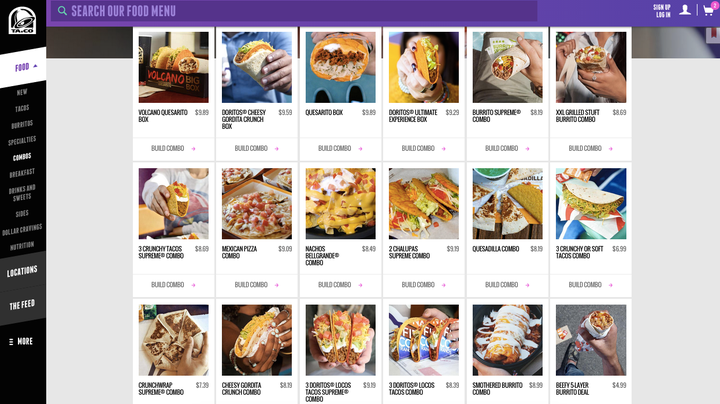This screenshot has height=404, width=720.
Task: Open the Nachos BellGrande Combo photo tile
Action: (340, 204)
